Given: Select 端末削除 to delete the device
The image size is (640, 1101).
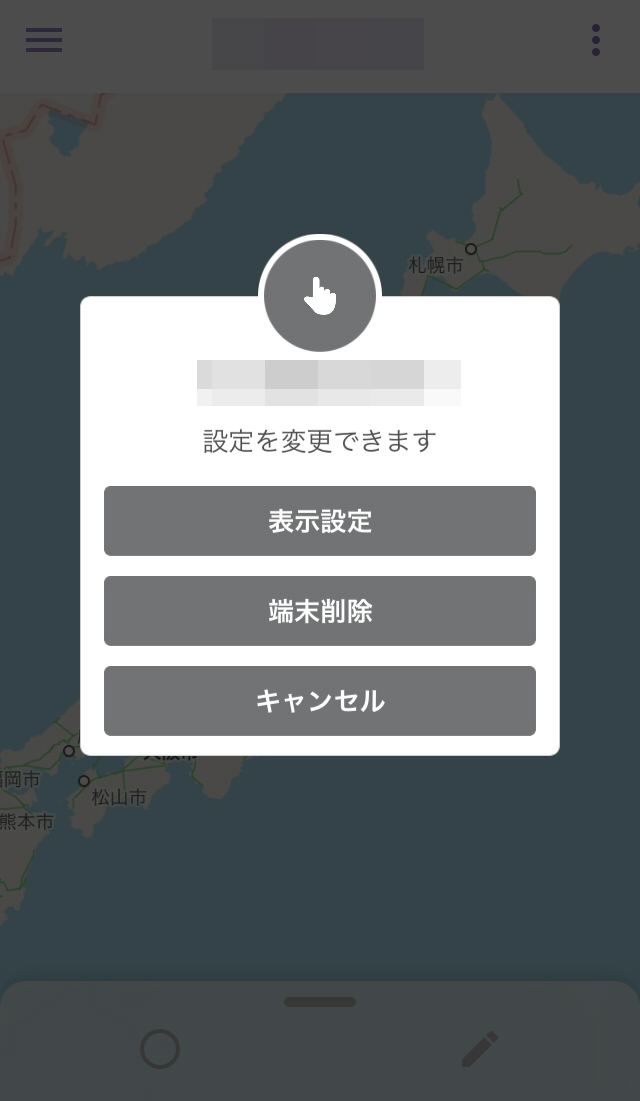Looking at the screenshot, I should (x=320, y=611).
